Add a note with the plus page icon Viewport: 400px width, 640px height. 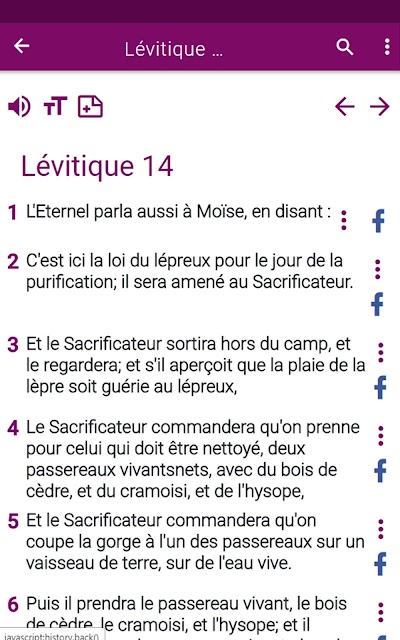(90, 107)
